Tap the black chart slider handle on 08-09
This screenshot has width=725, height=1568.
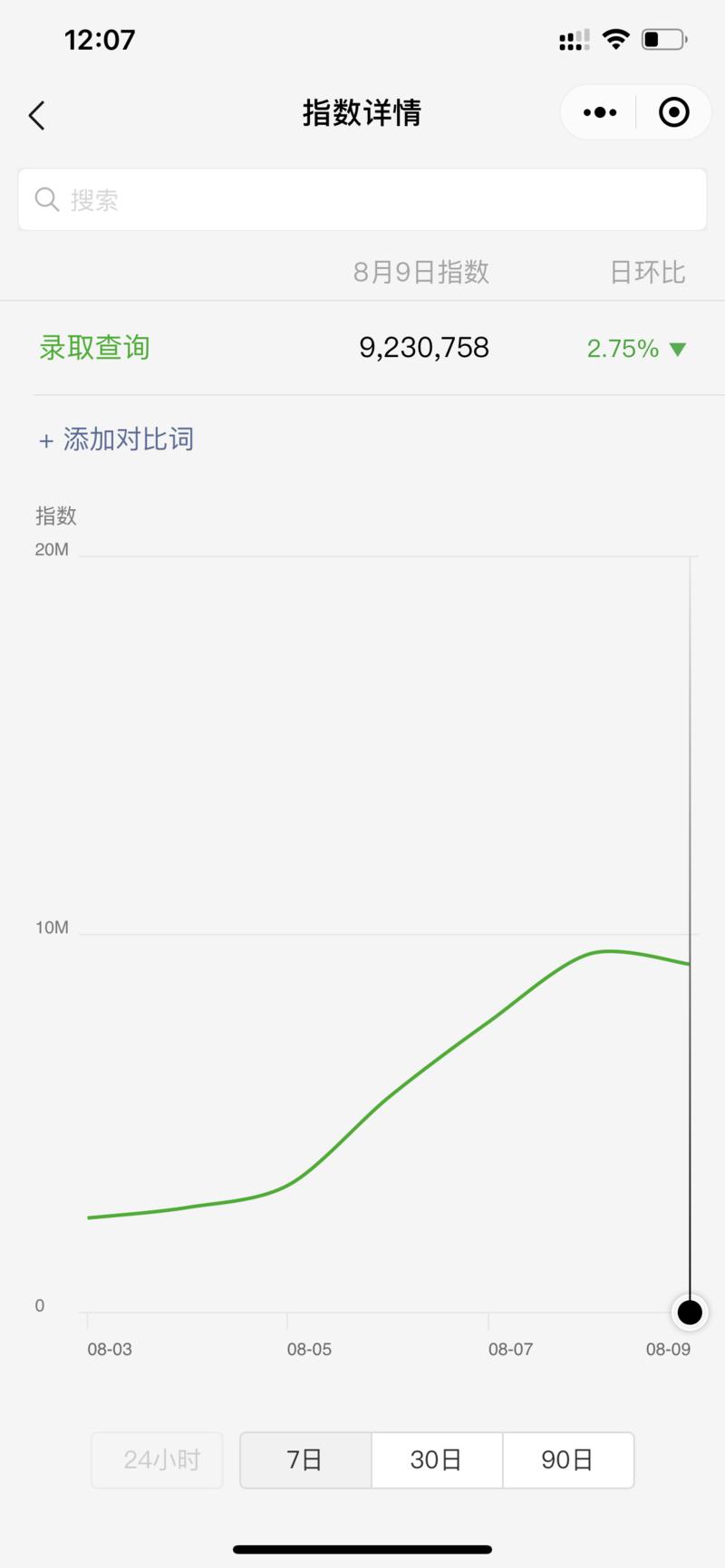tap(690, 1312)
